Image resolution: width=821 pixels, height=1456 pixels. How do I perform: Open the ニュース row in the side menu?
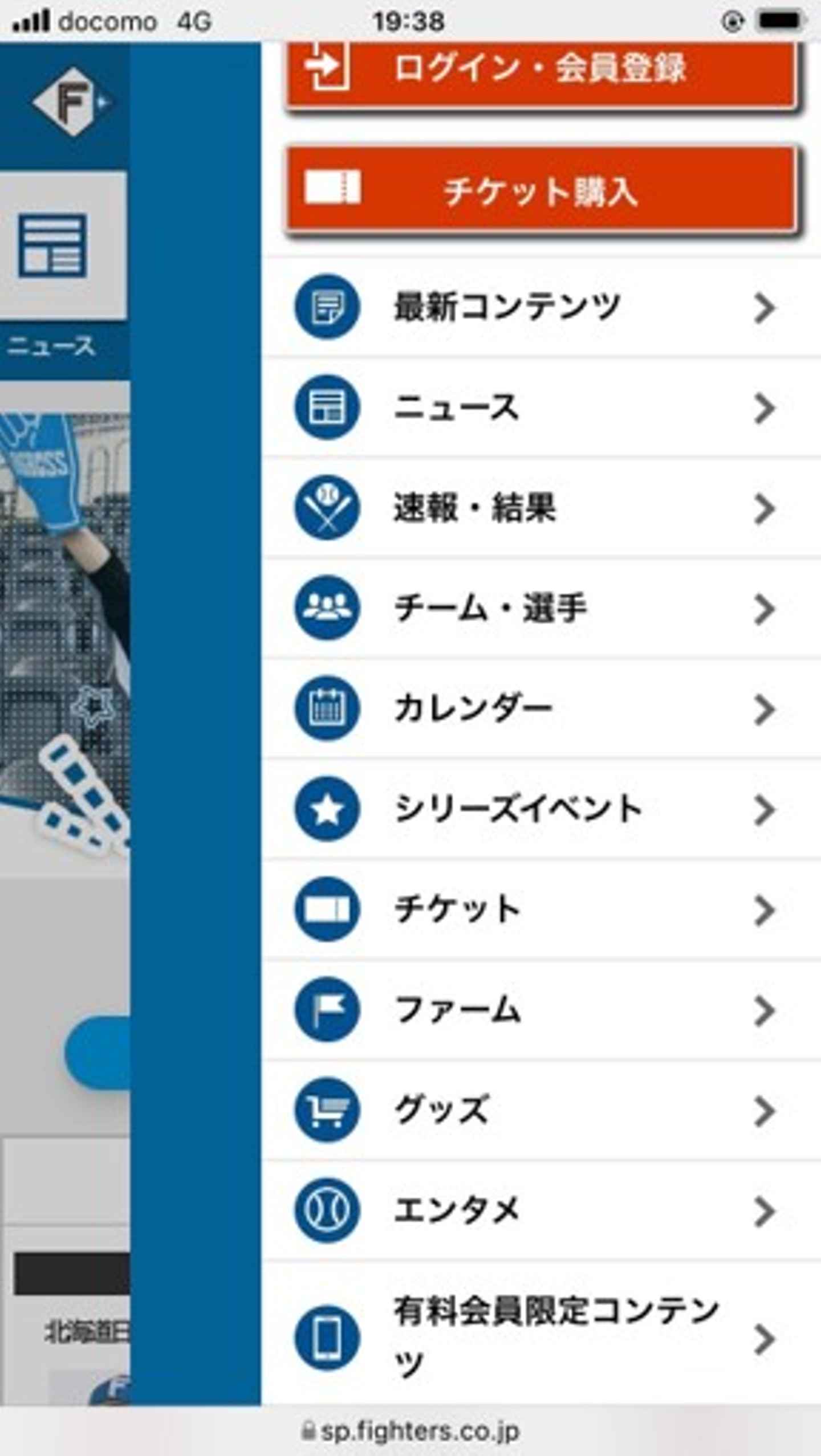[540, 408]
